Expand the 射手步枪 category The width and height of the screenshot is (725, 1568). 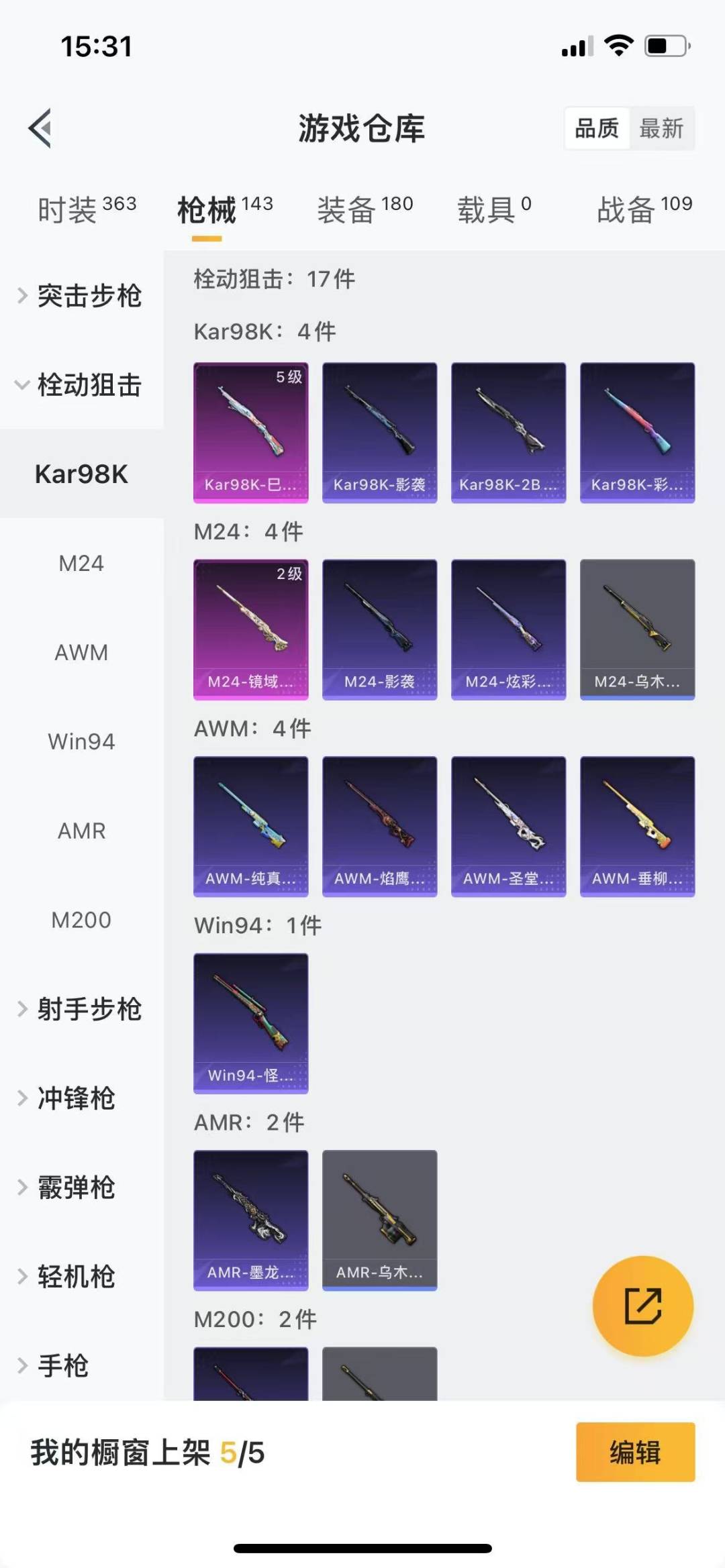[x=81, y=1009]
